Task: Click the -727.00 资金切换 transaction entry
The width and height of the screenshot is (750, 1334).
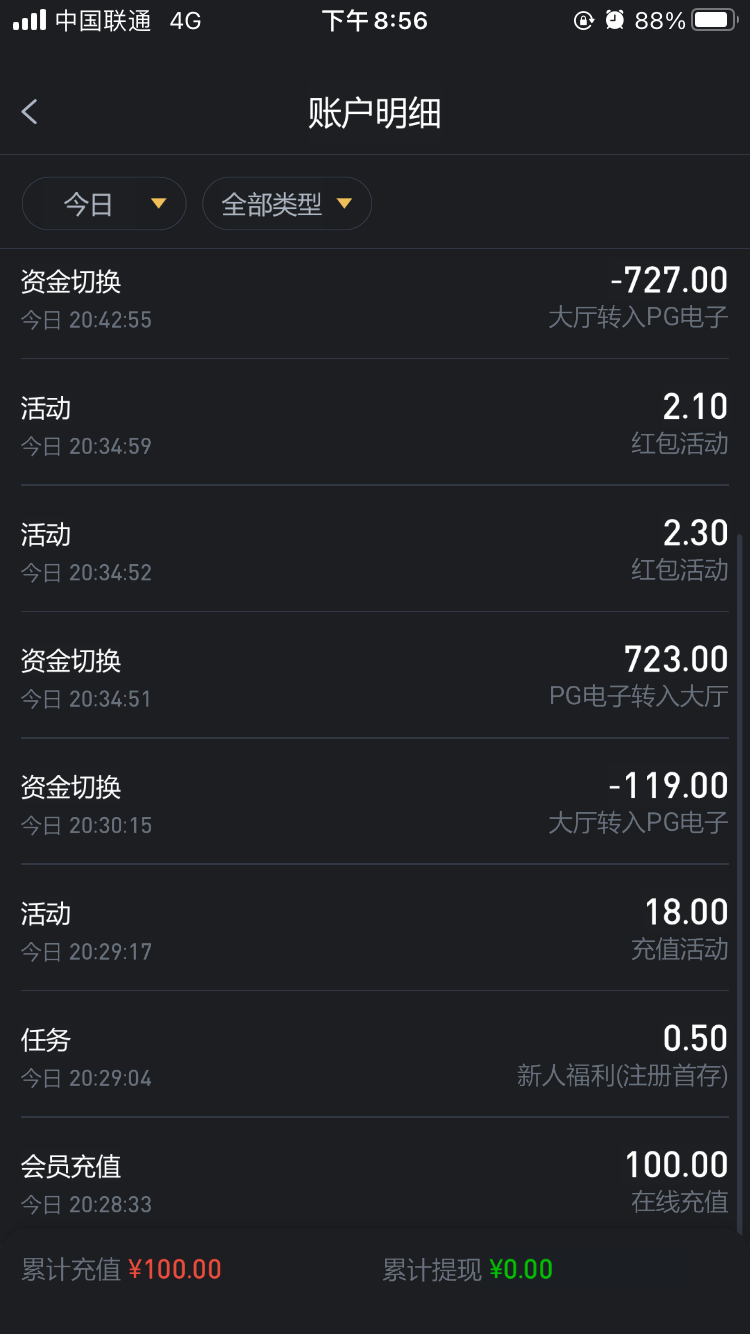Action: (x=375, y=300)
